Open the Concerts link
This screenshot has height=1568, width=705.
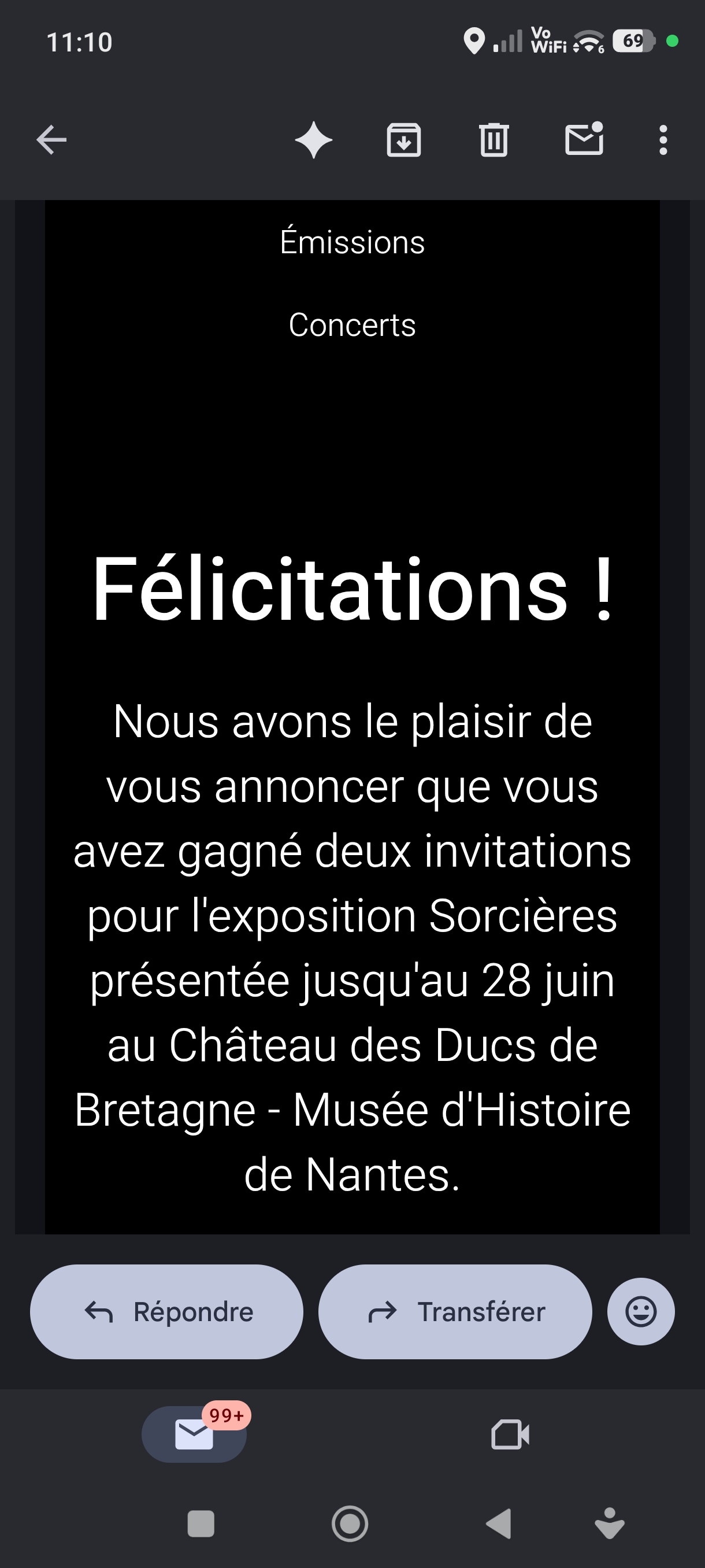tap(352, 325)
